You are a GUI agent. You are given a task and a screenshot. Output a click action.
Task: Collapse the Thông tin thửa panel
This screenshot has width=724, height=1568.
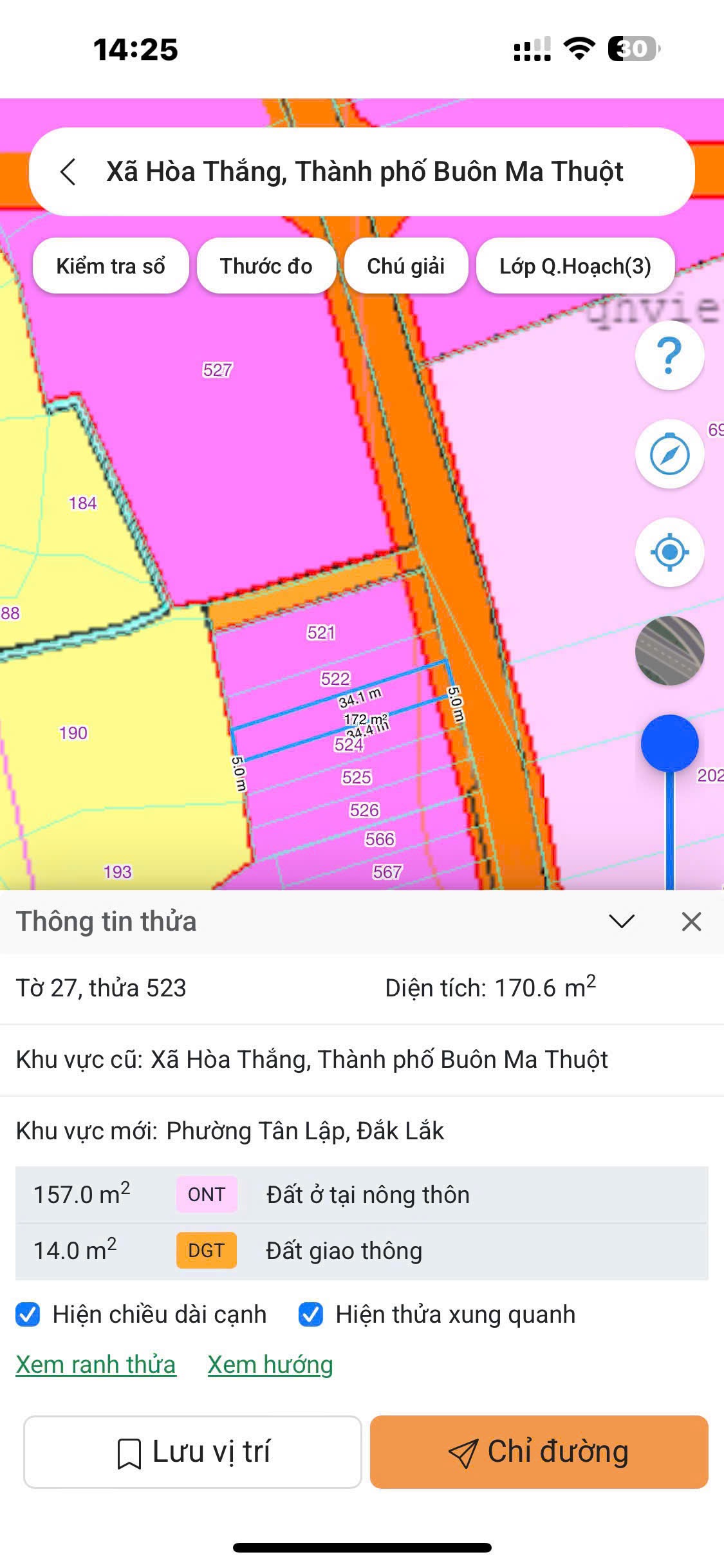622,921
